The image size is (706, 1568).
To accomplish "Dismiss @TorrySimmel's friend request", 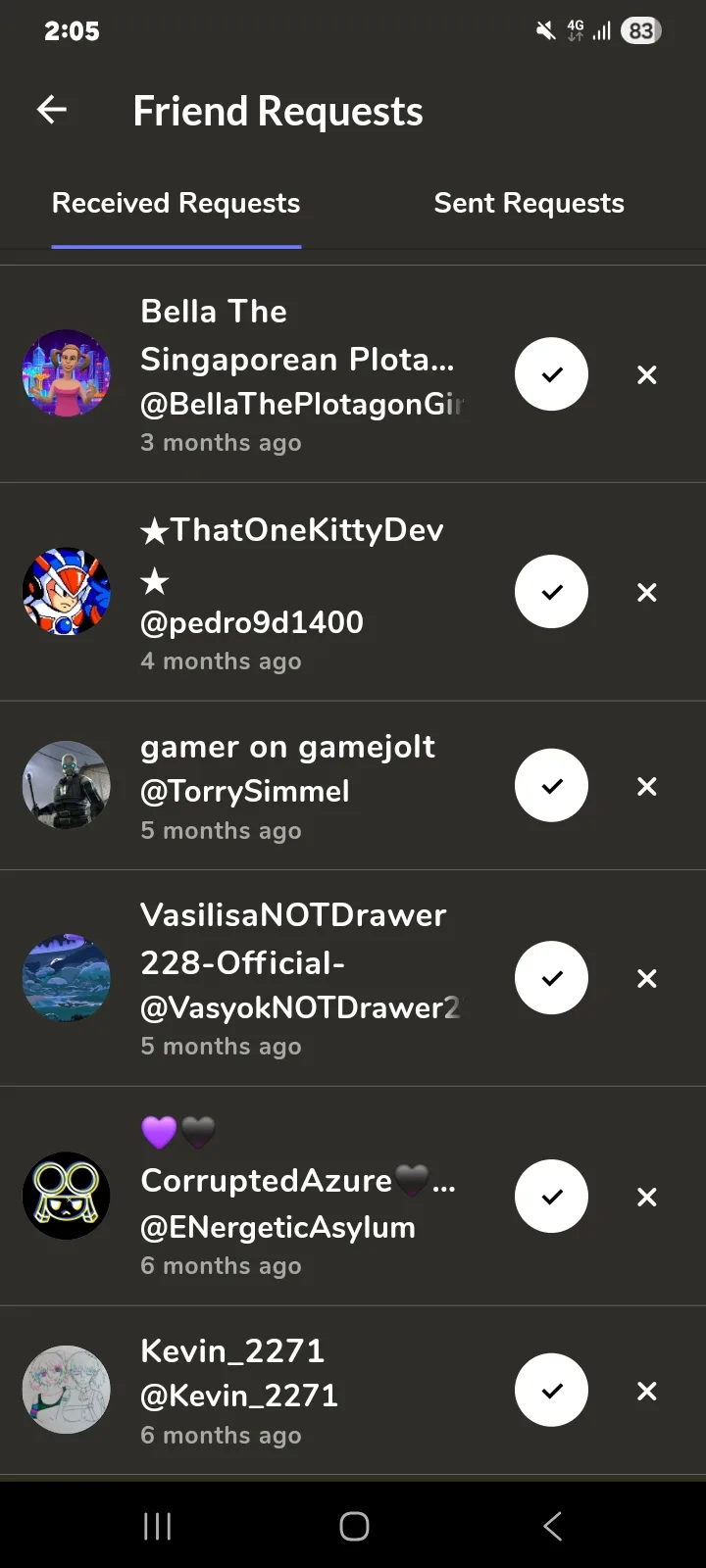I will pos(647,786).
